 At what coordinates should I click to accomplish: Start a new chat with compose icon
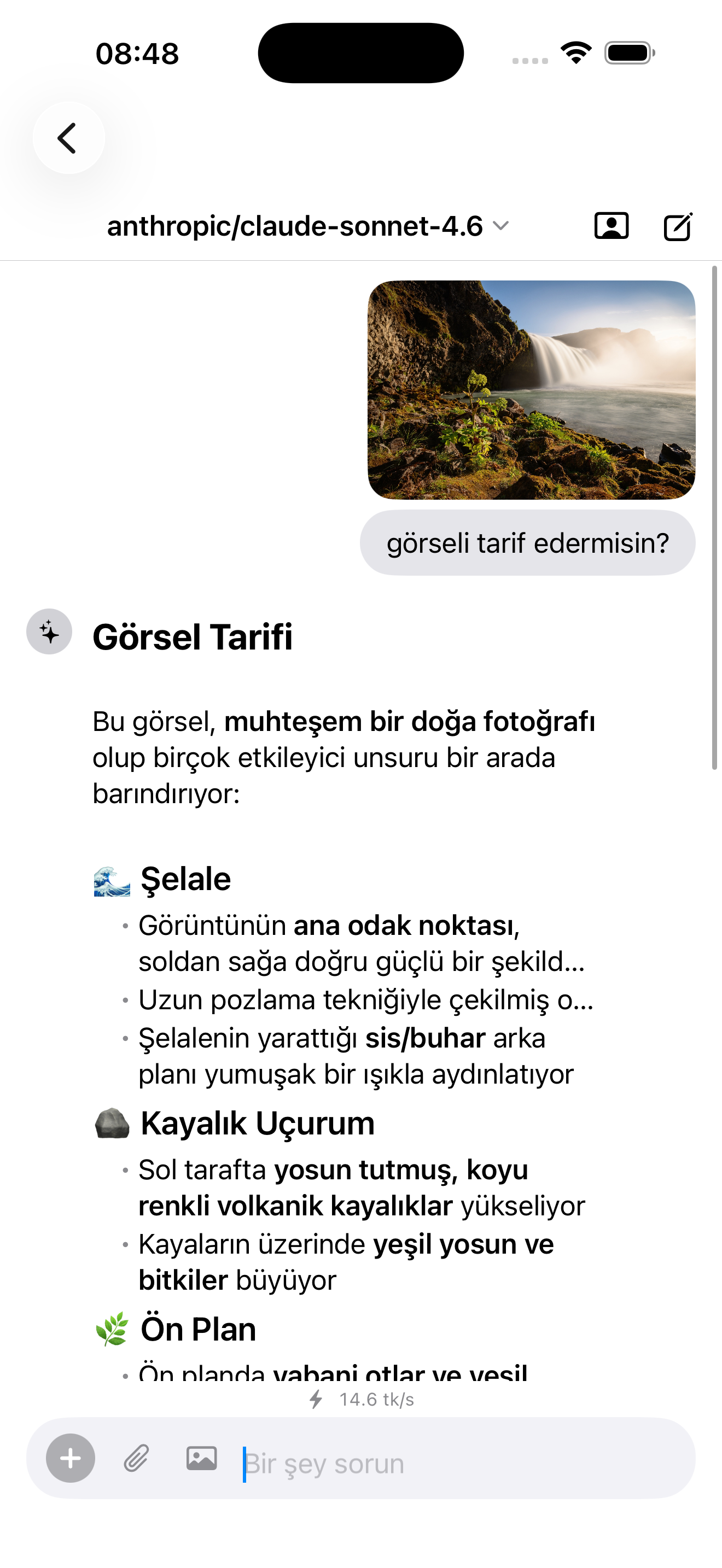678,226
